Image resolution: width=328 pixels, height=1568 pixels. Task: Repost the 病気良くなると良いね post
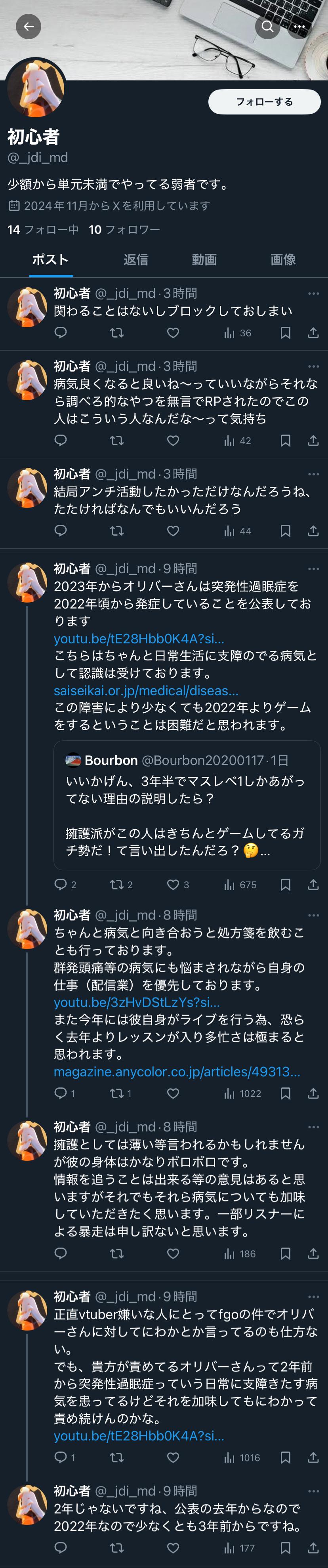coord(117,440)
